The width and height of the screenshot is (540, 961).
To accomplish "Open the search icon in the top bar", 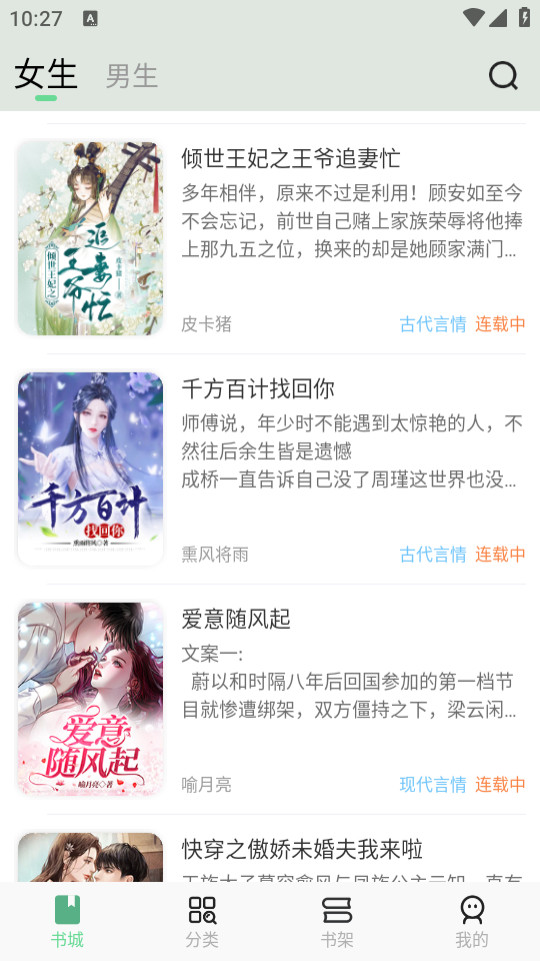I will pyautogui.click(x=503, y=76).
